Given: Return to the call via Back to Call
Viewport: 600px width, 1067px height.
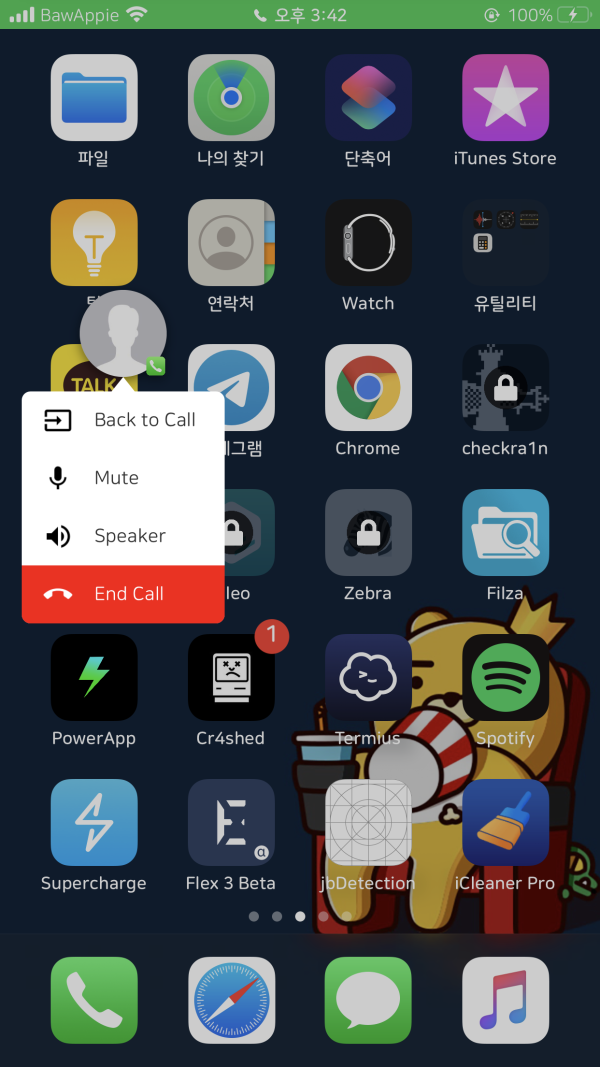Looking at the screenshot, I should (x=123, y=420).
